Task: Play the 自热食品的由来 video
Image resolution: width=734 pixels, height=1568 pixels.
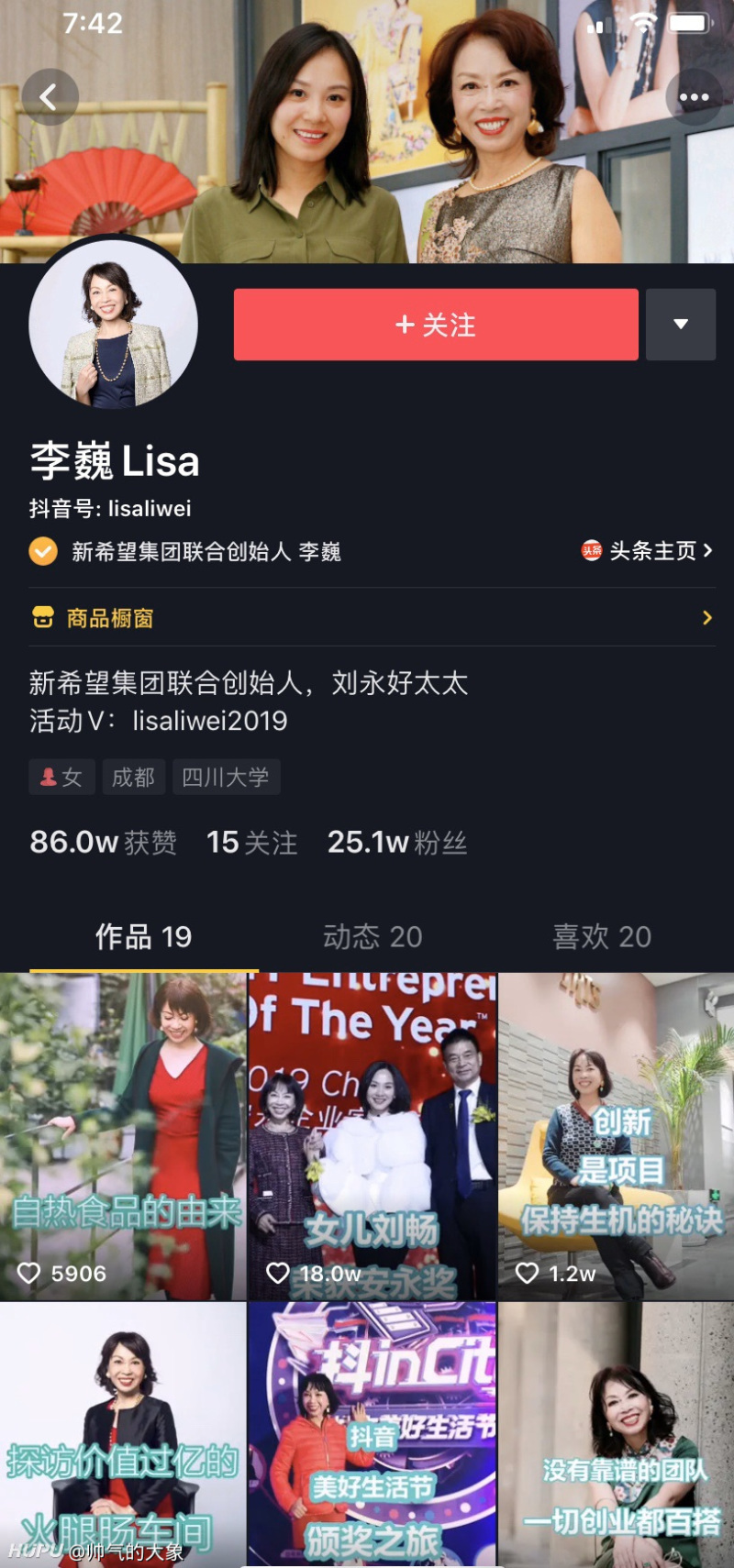Action: pyautogui.click(x=123, y=1137)
